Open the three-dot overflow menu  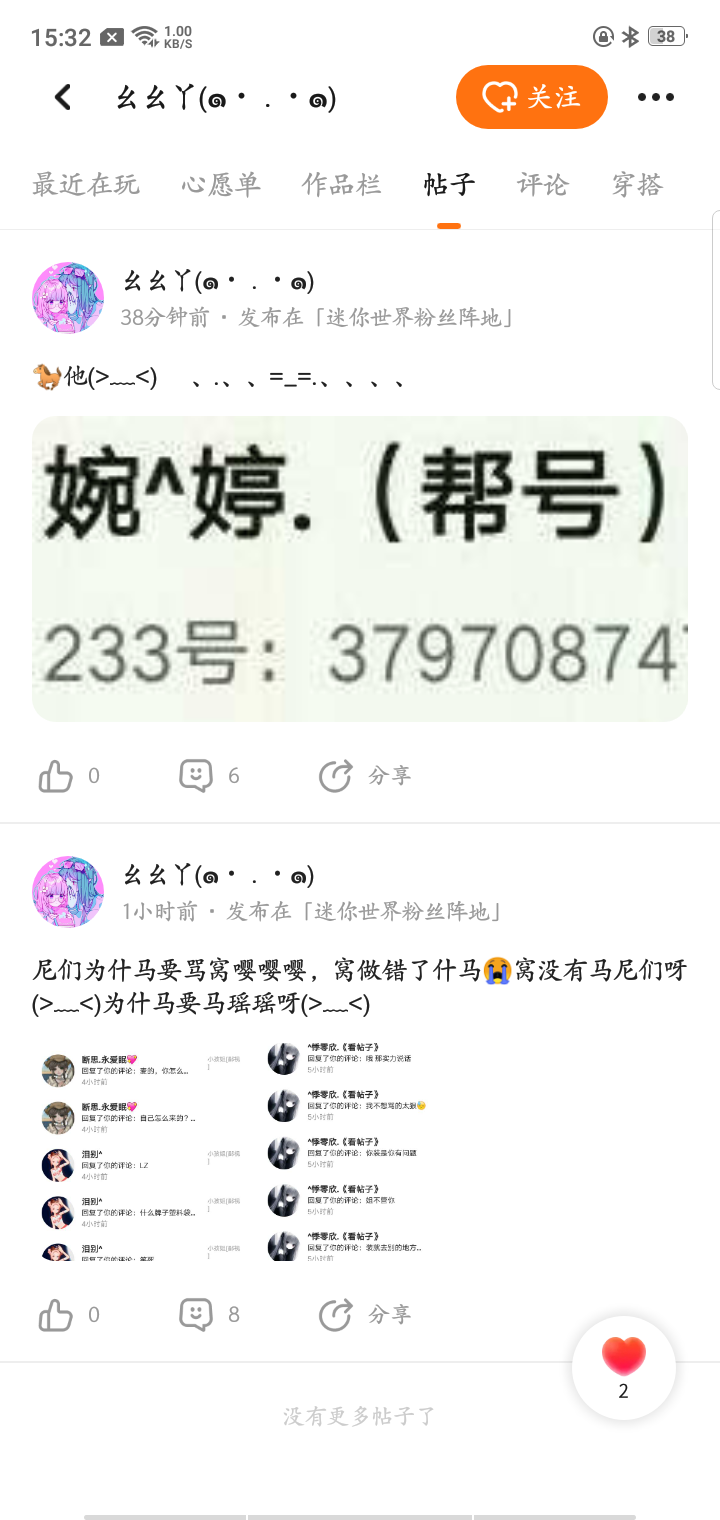656,97
